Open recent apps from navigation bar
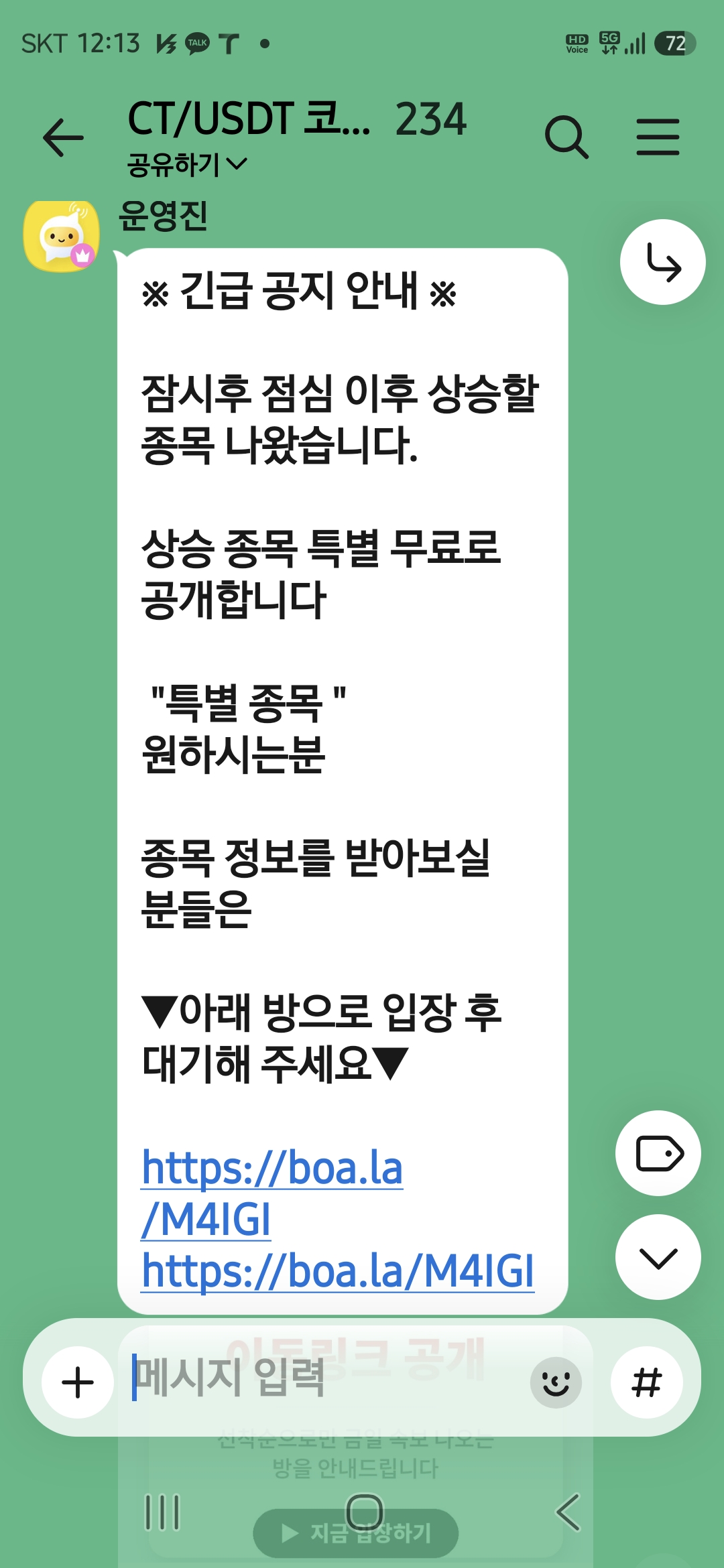 (x=163, y=1512)
